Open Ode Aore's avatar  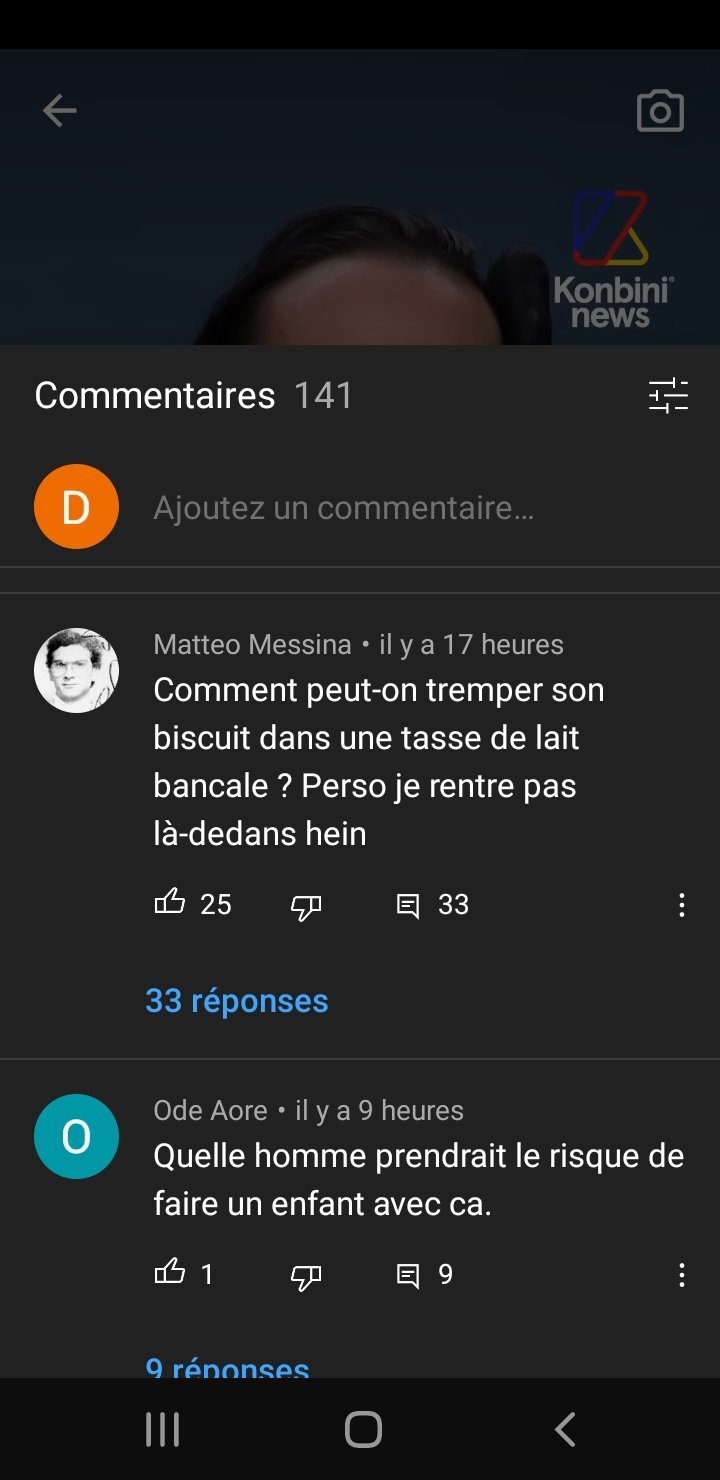click(77, 1136)
